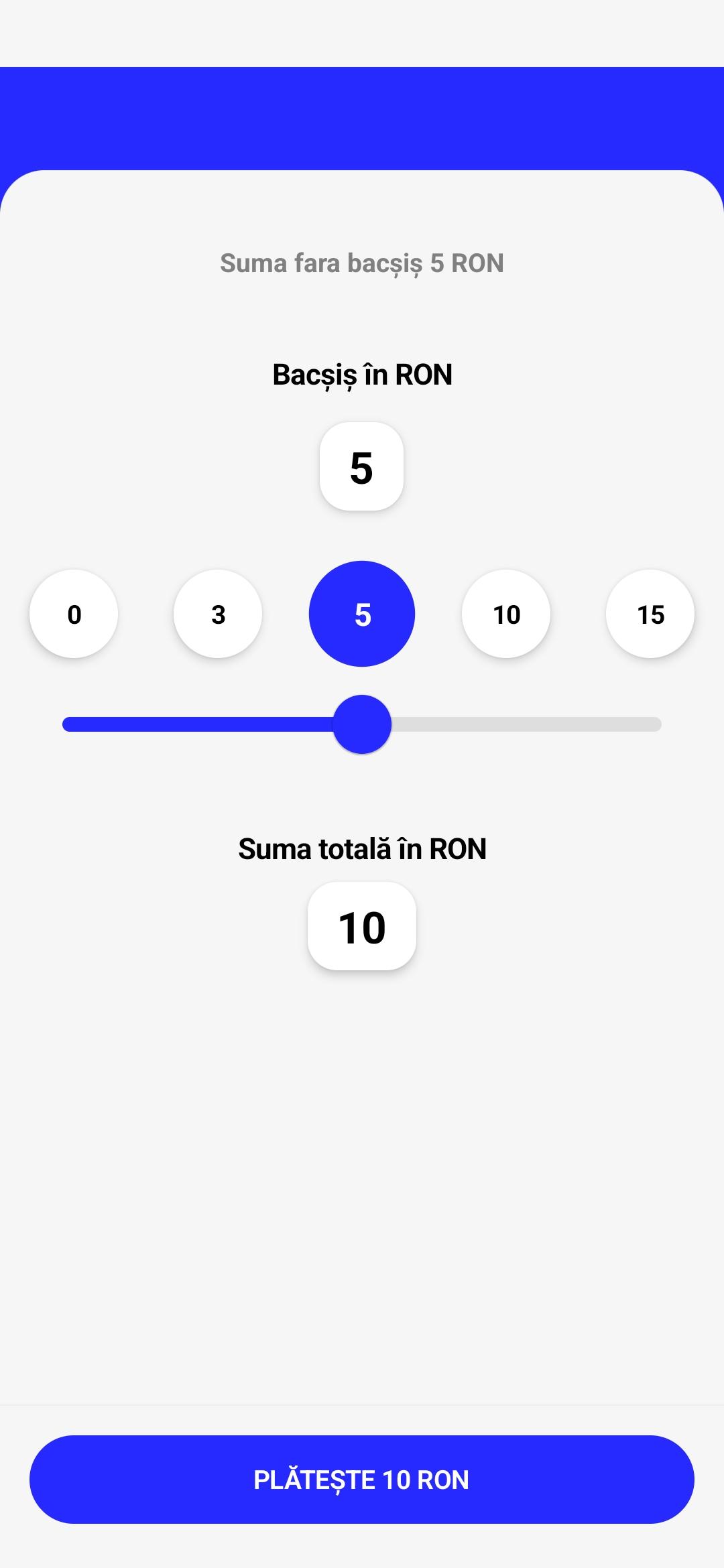The image size is (724, 1568).
Task: Select the 0 RON tip option
Action: point(74,614)
